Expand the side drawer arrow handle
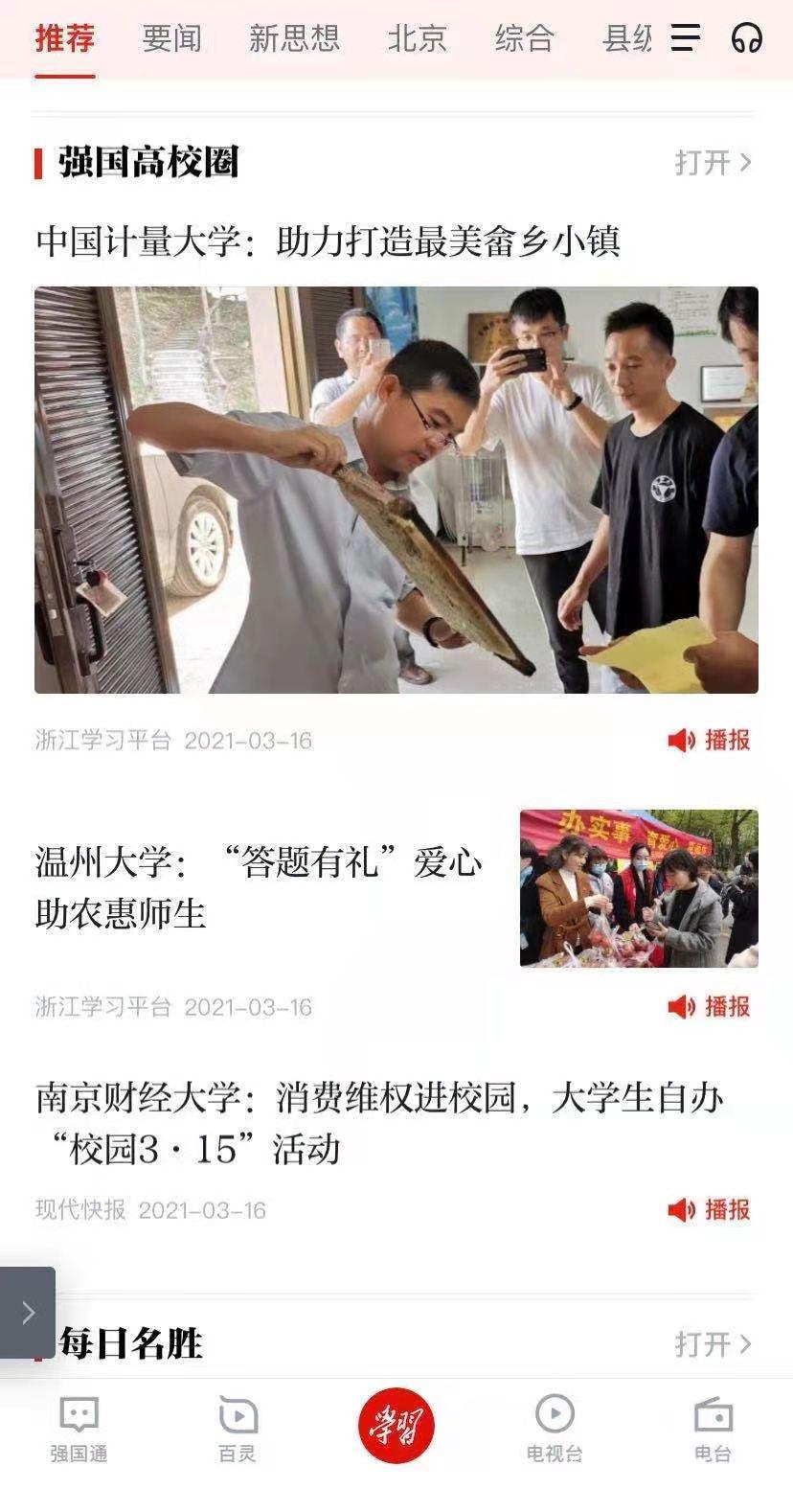Viewport: 793px width, 1512px height. click(28, 1312)
